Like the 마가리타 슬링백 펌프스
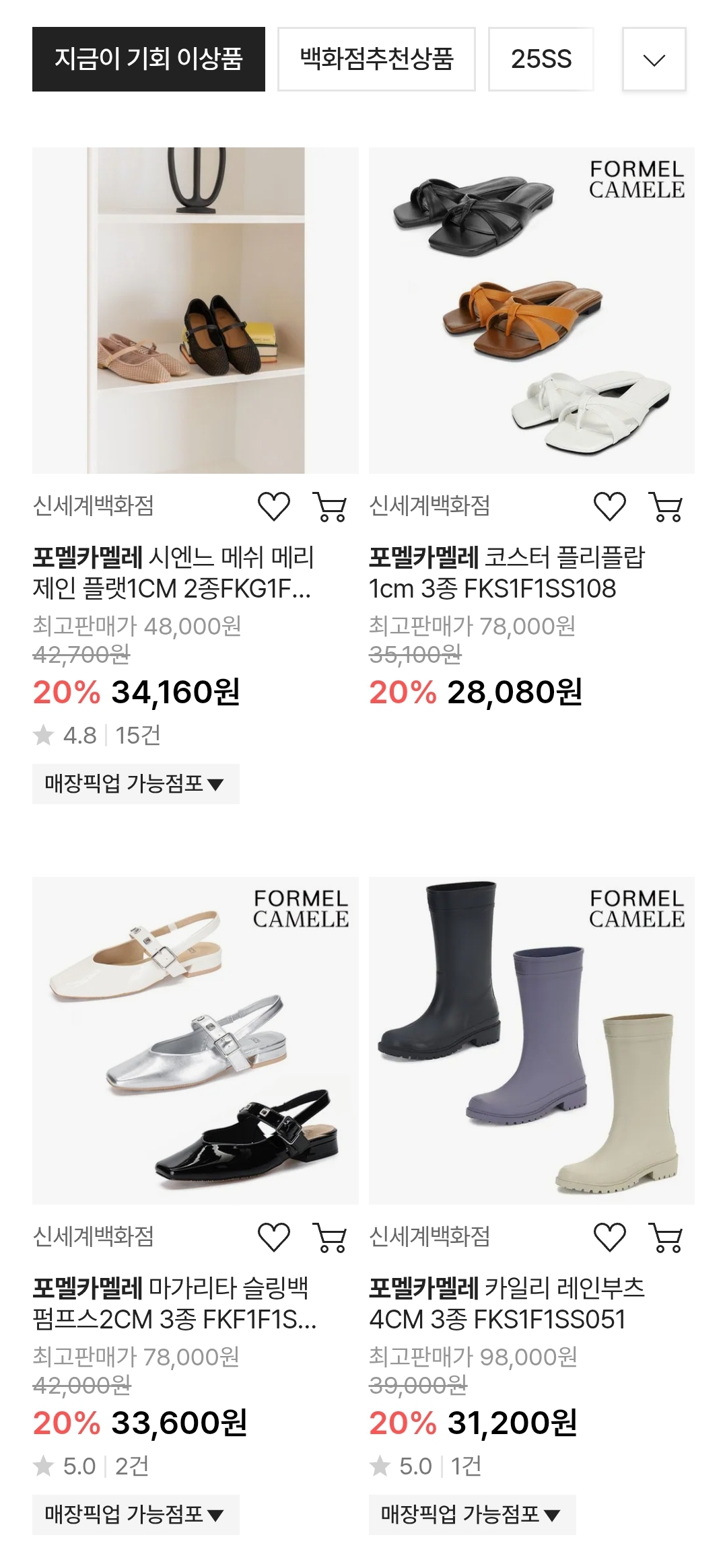The height and width of the screenshot is (1568, 723). point(274,1237)
